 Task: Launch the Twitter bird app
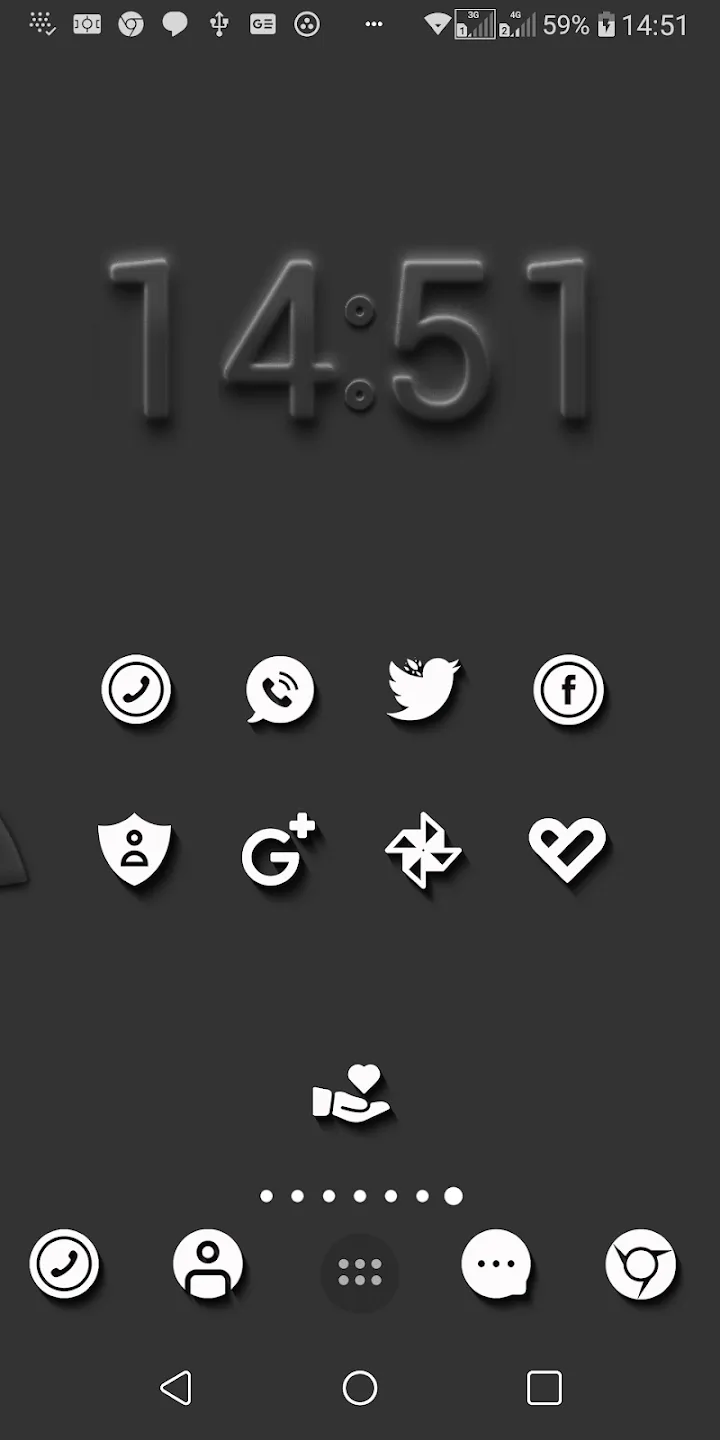pyautogui.click(x=423, y=688)
